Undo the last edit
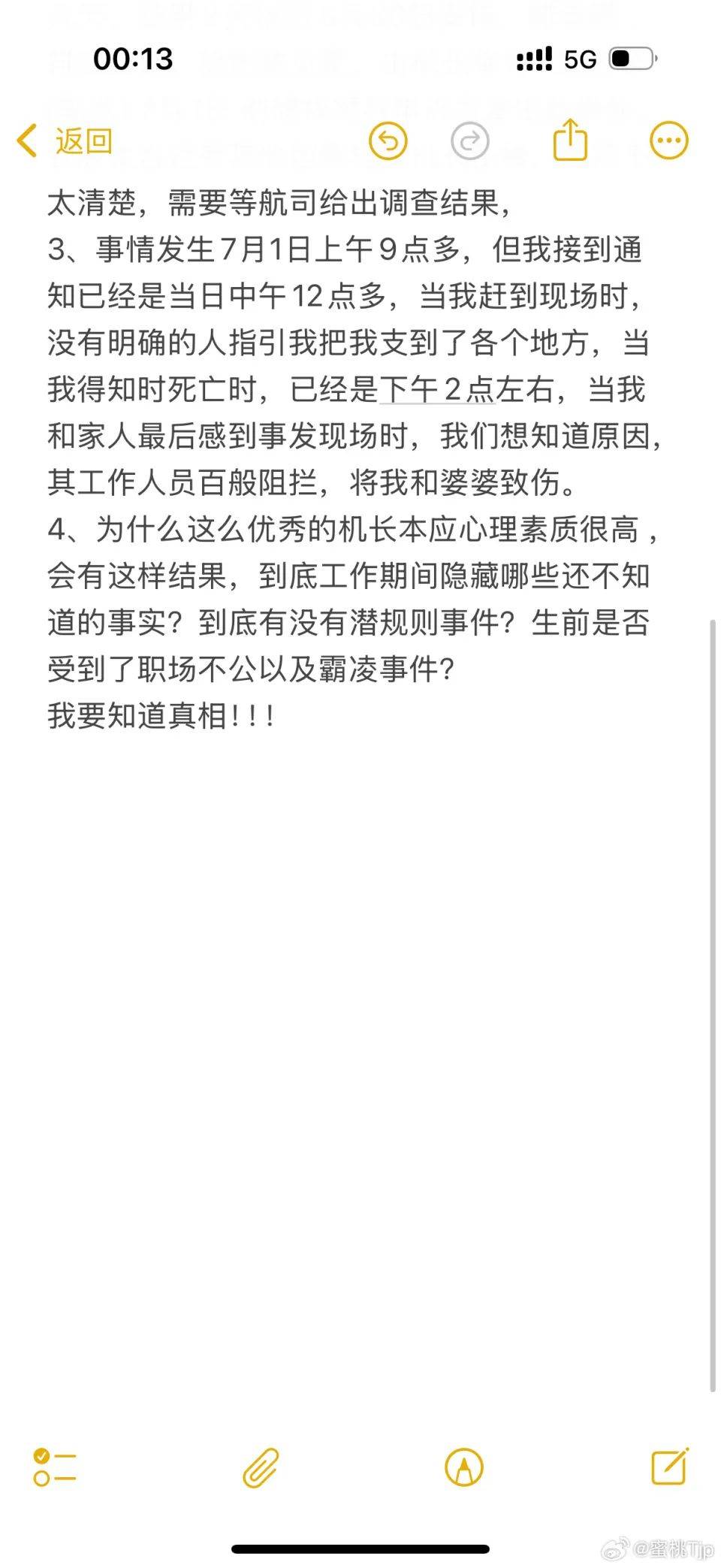Viewport: 721px width, 1568px height. (x=388, y=141)
